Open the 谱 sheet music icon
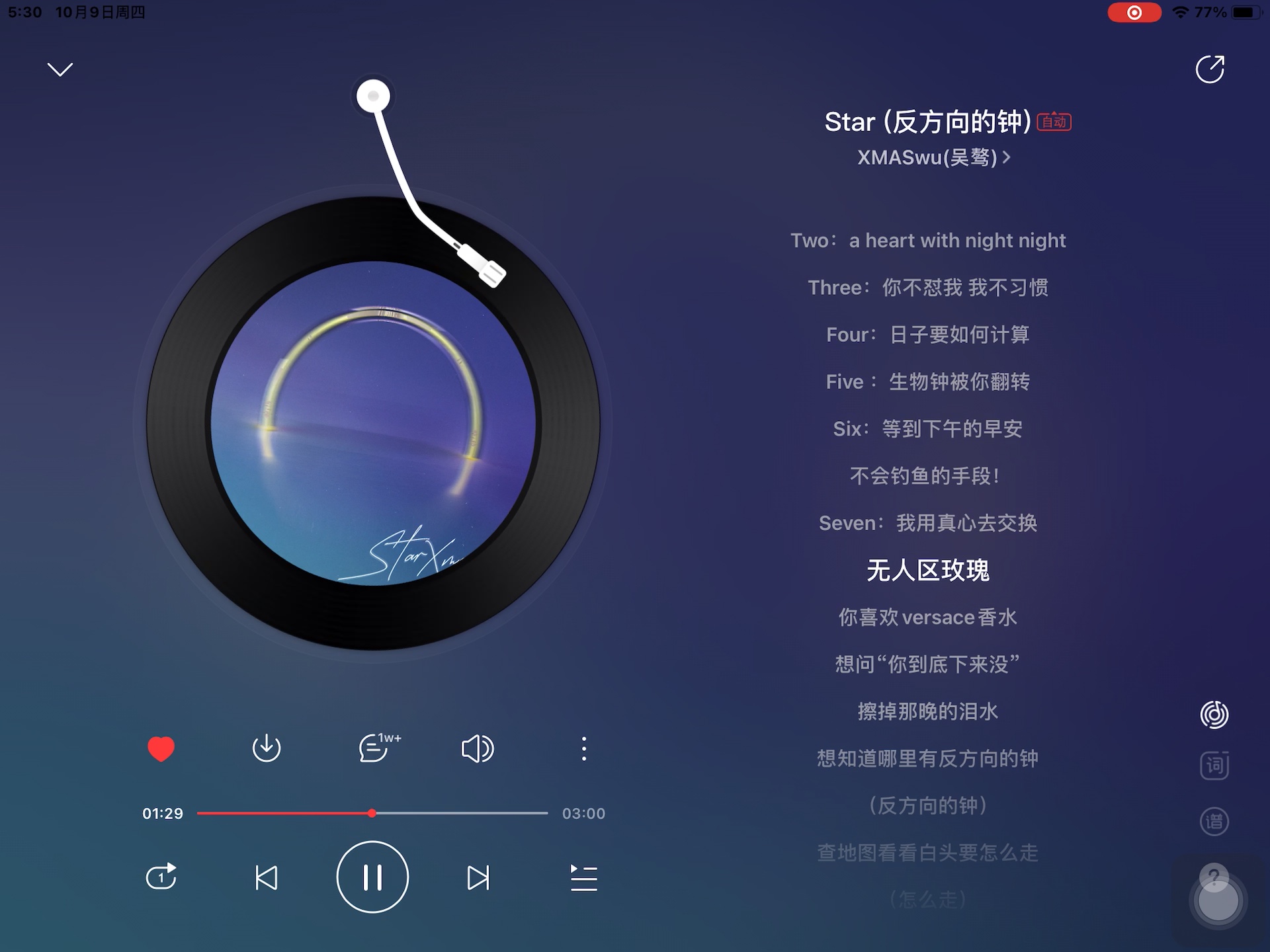The image size is (1270, 952). 1214,822
